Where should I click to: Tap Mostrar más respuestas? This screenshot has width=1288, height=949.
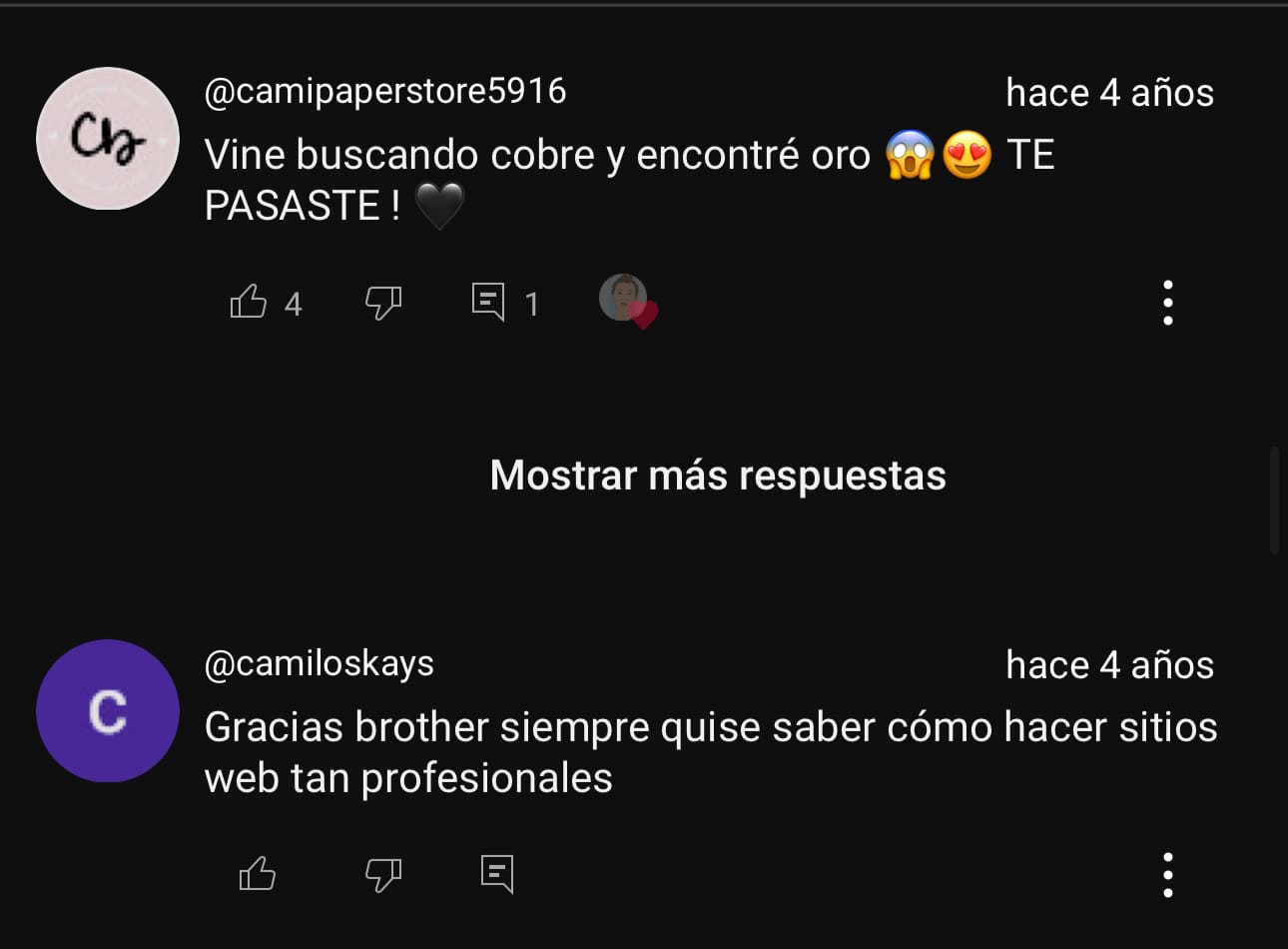pos(718,475)
